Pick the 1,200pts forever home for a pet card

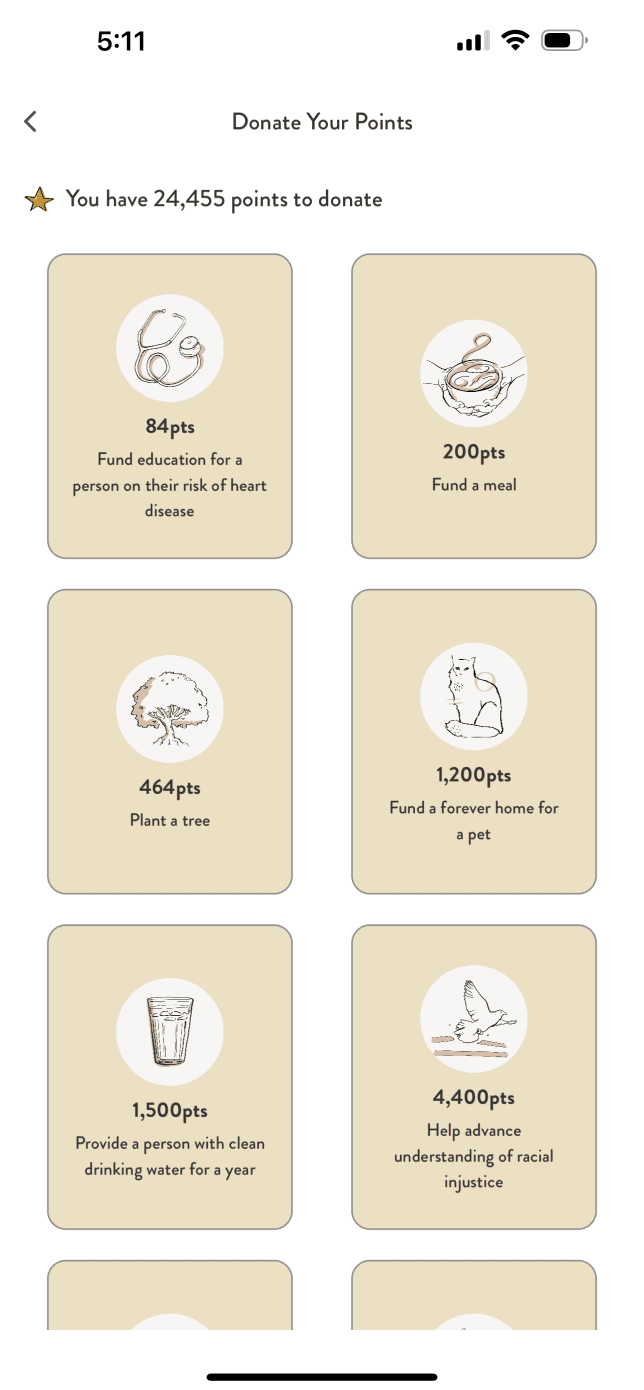[x=474, y=741]
